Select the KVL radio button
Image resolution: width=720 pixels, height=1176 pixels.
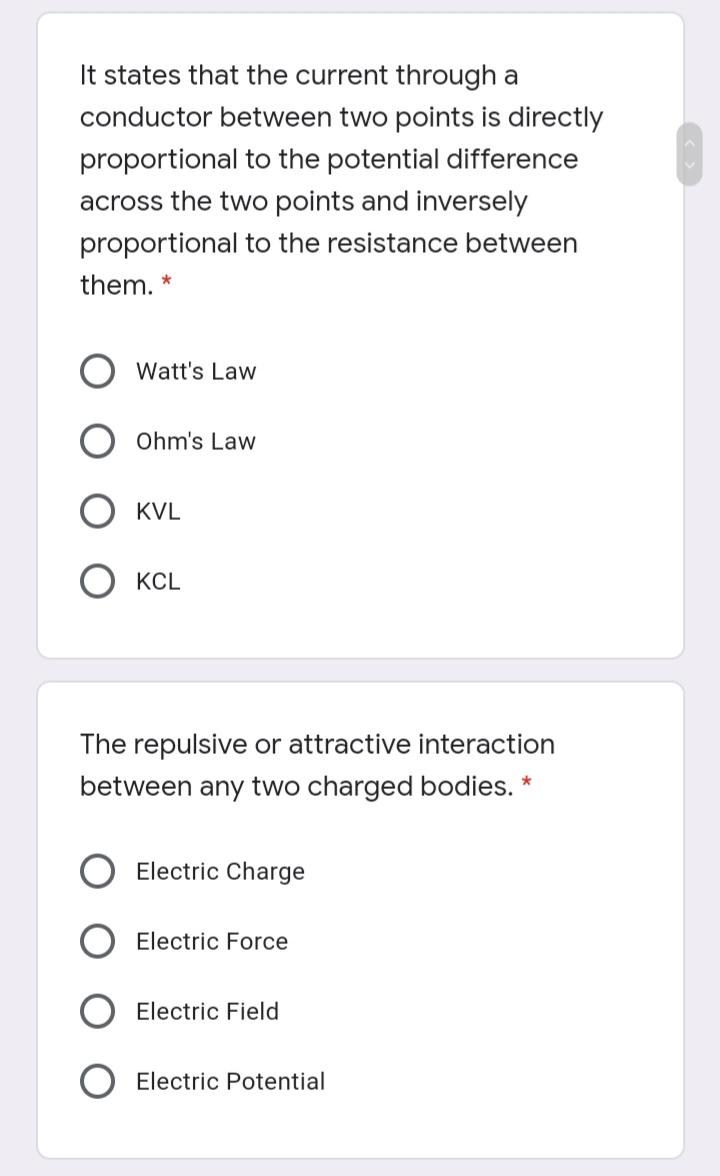coord(97,512)
